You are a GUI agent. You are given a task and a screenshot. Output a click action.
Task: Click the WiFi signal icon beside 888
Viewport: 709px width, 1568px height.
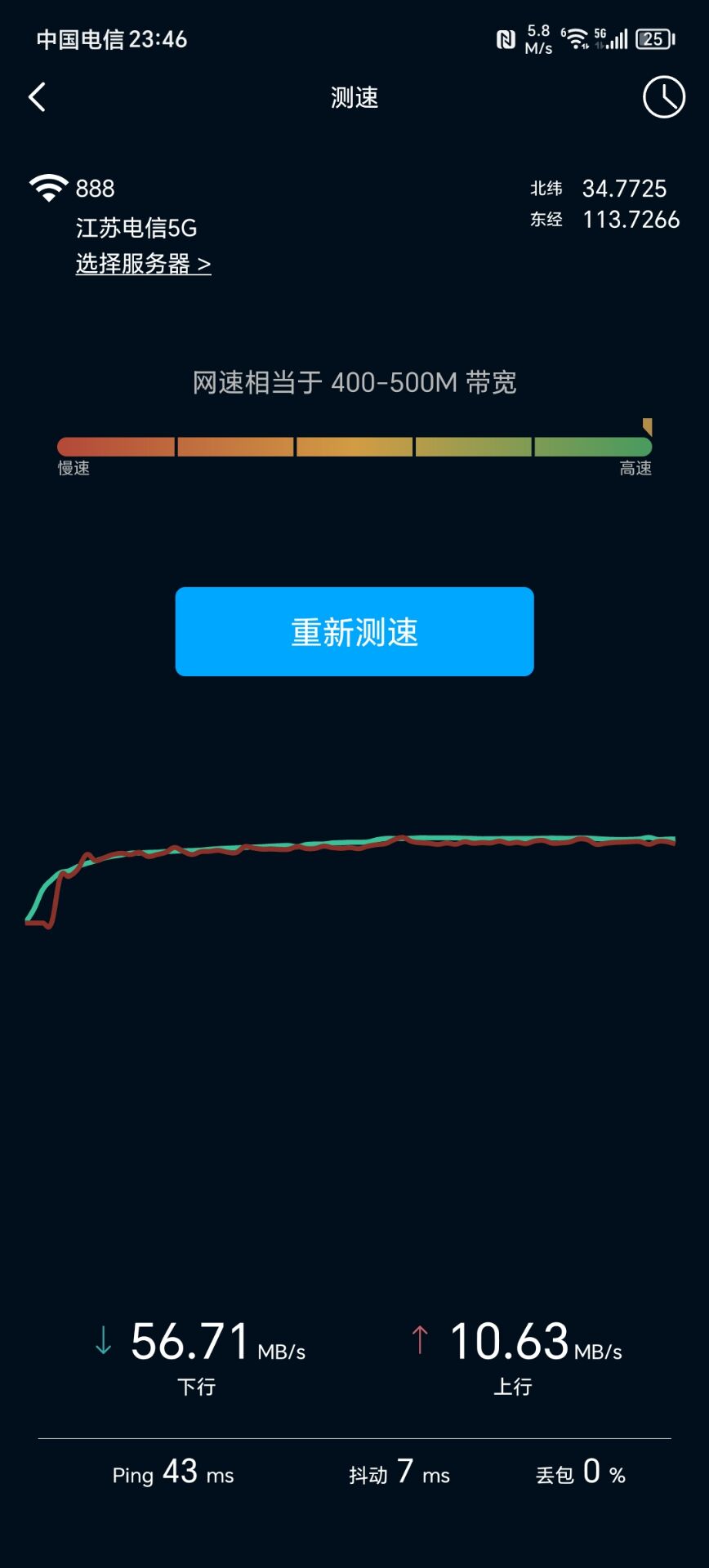(x=47, y=186)
